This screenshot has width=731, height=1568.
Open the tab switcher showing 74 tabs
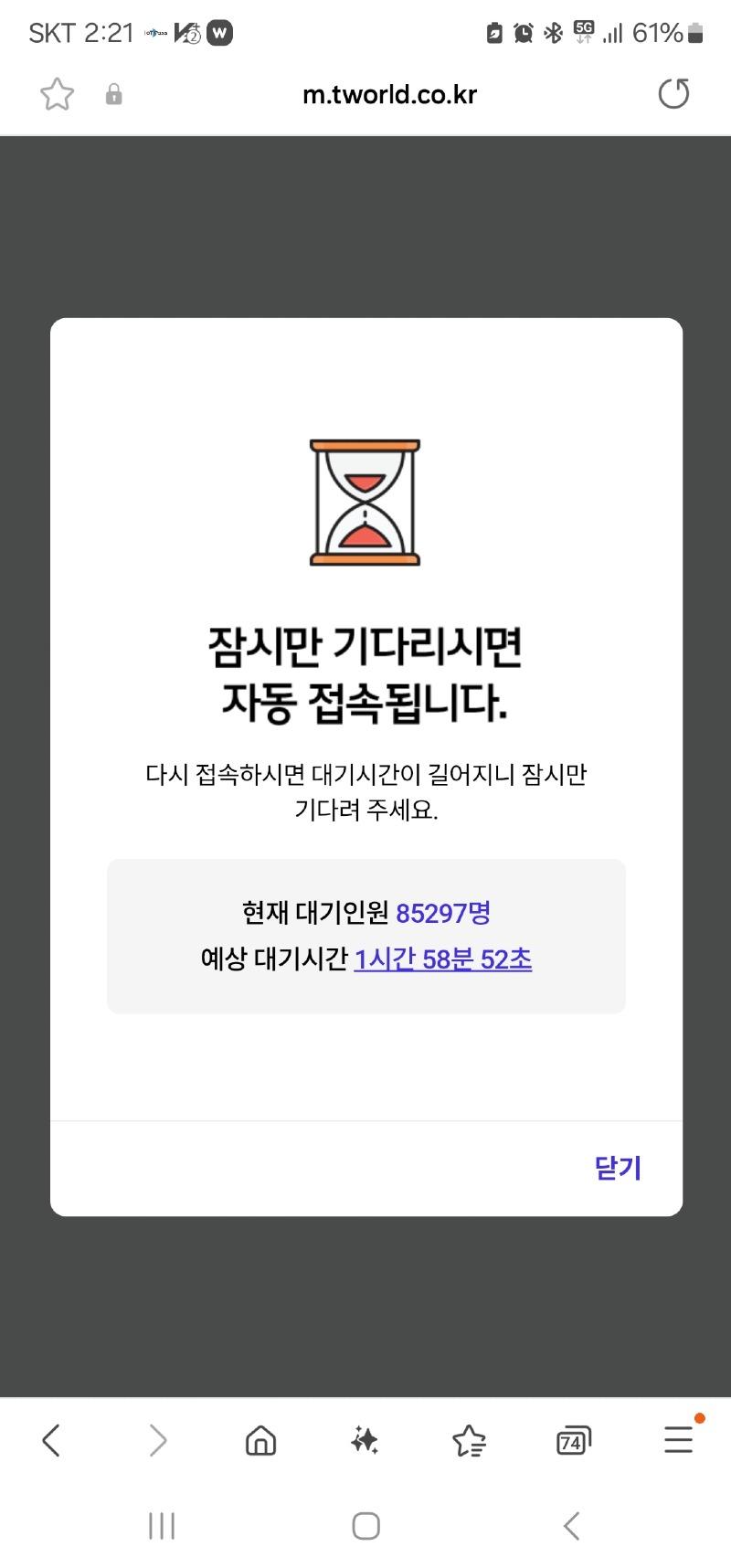click(574, 1440)
